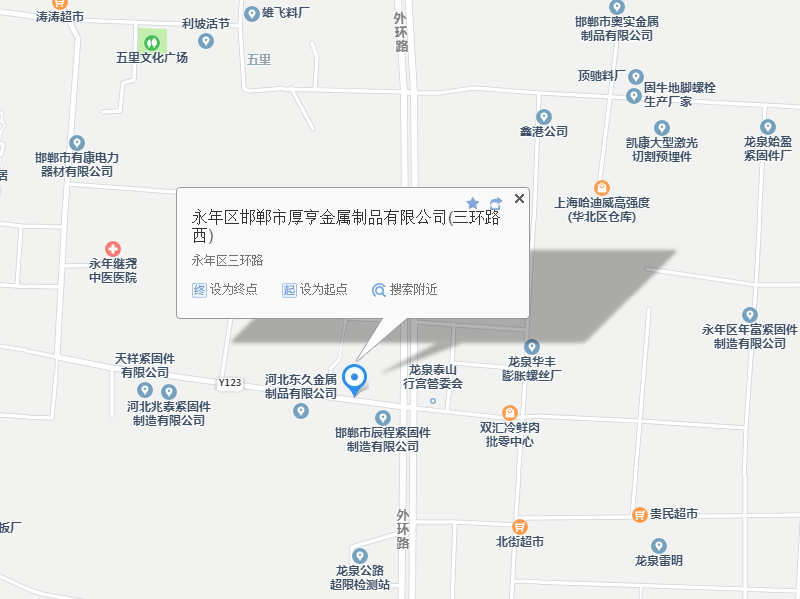The width and height of the screenshot is (800, 599).
Task: Open the 五里文化广场 park marker
Action: 151,42
